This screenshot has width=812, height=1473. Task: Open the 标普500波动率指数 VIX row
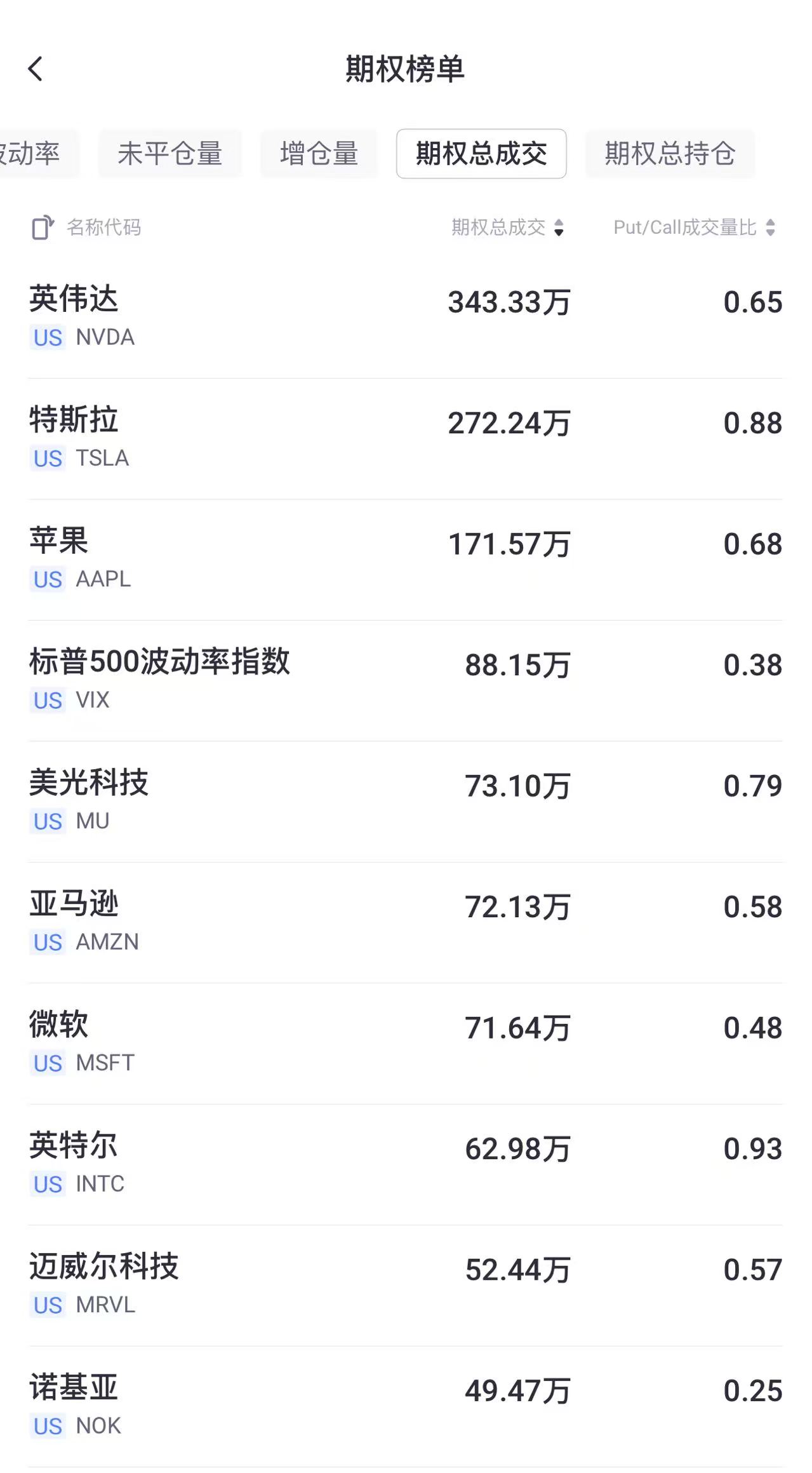point(406,681)
